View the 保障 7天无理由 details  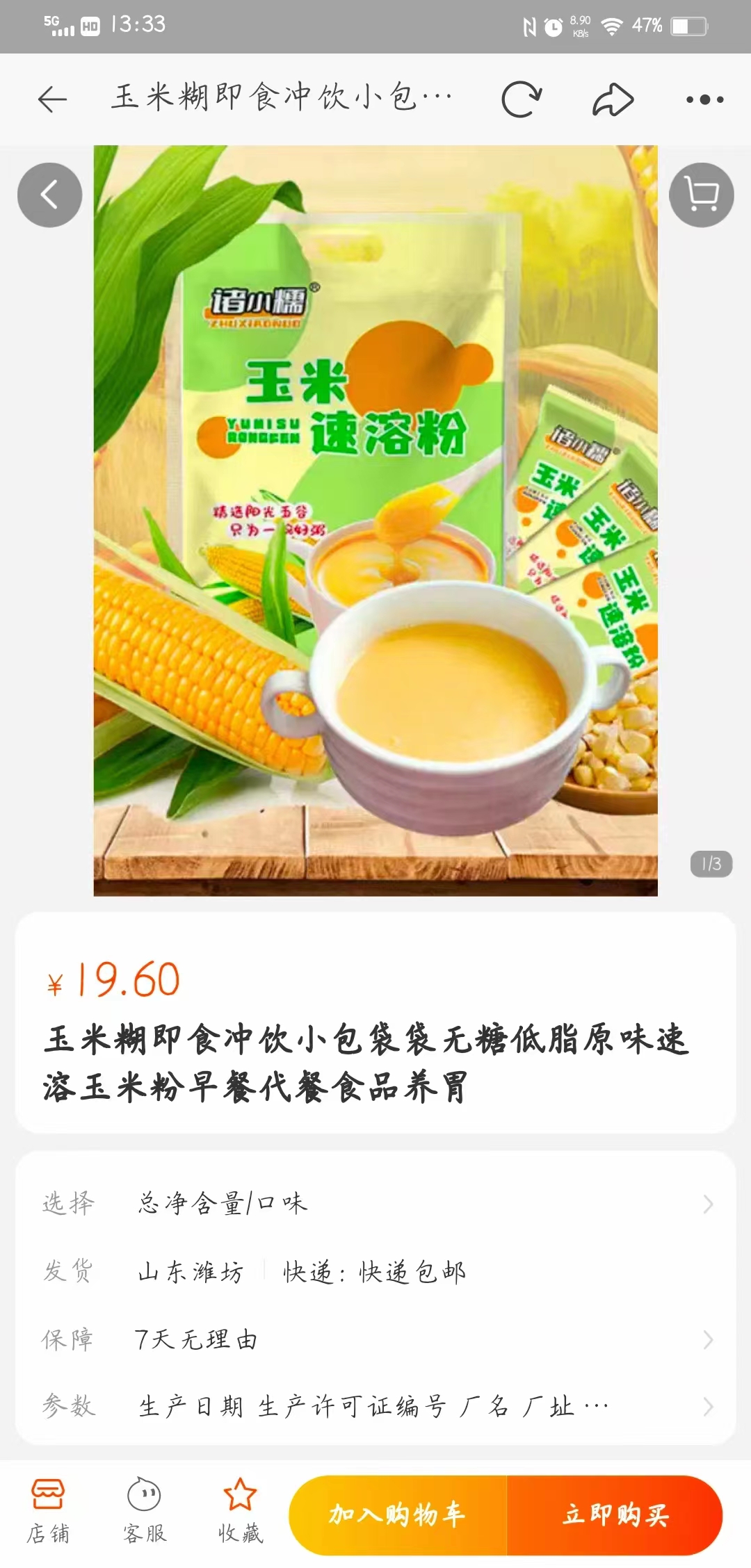click(375, 1339)
